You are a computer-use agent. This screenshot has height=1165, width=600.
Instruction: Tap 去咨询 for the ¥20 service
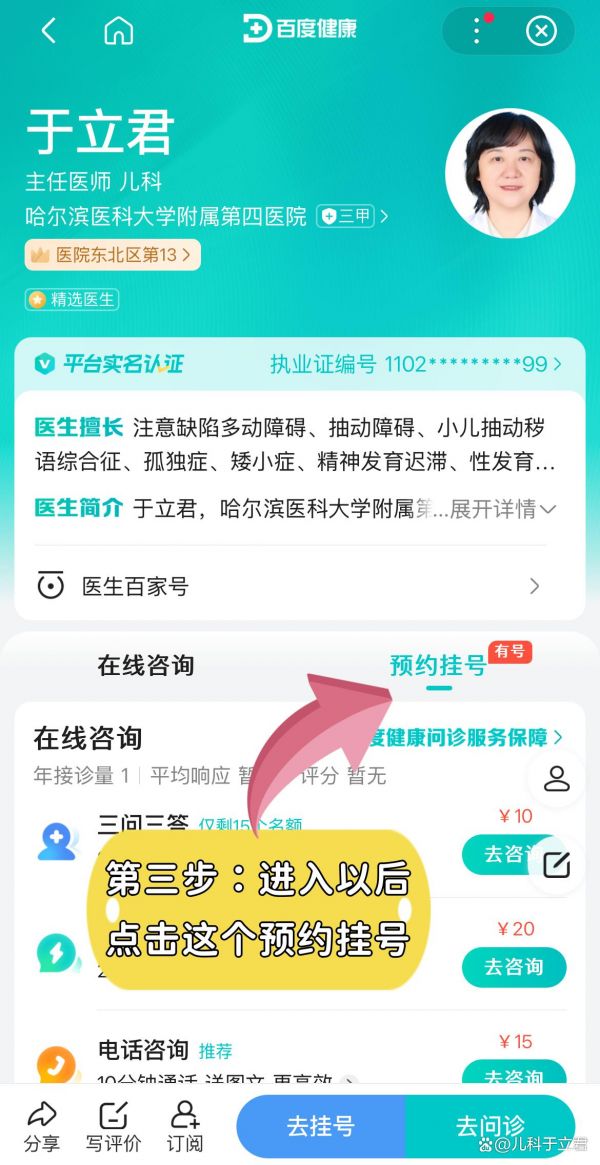[x=514, y=967]
